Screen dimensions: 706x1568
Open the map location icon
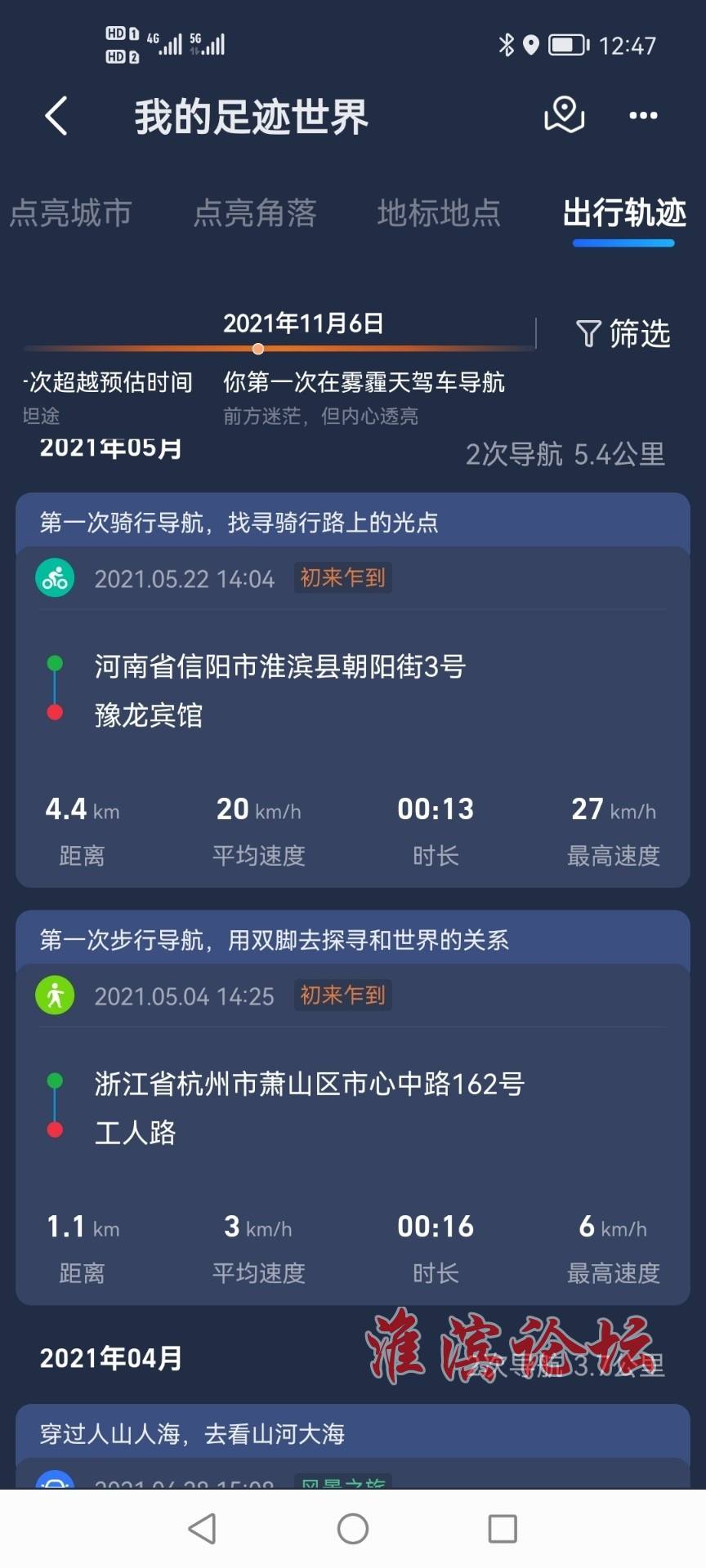[564, 114]
